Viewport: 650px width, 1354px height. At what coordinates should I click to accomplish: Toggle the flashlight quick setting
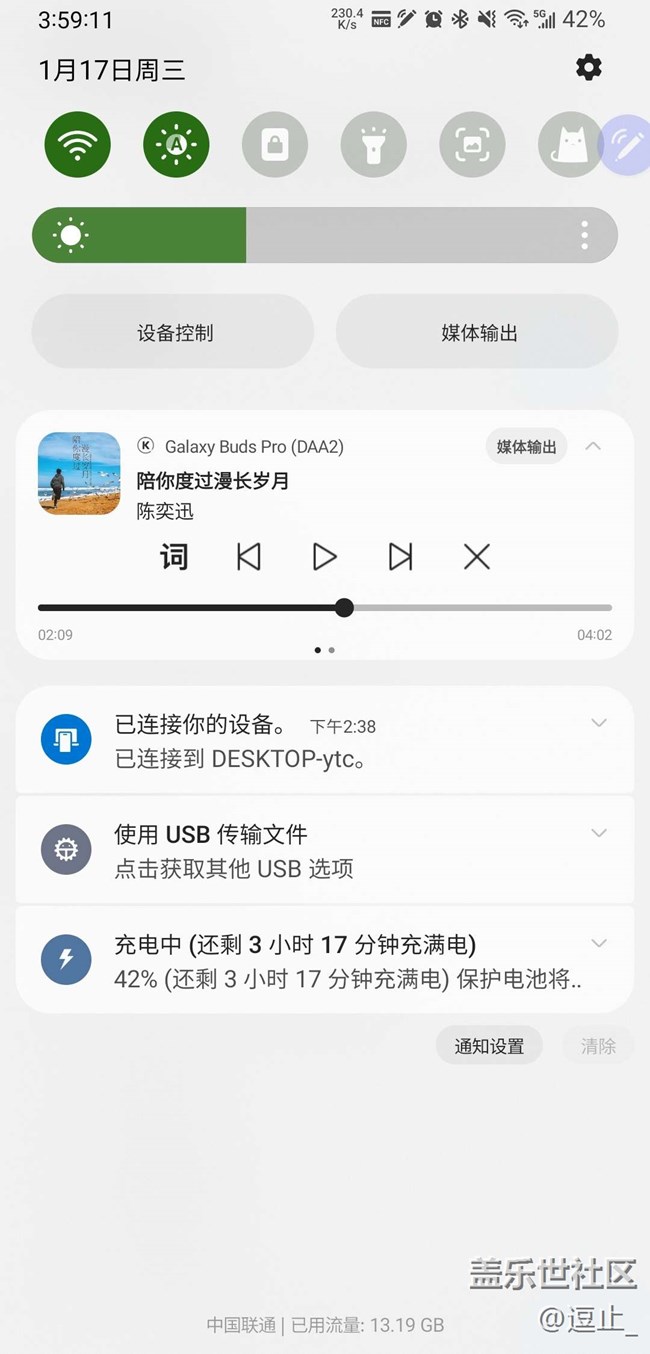pyautogui.click(x=373, y=145)
